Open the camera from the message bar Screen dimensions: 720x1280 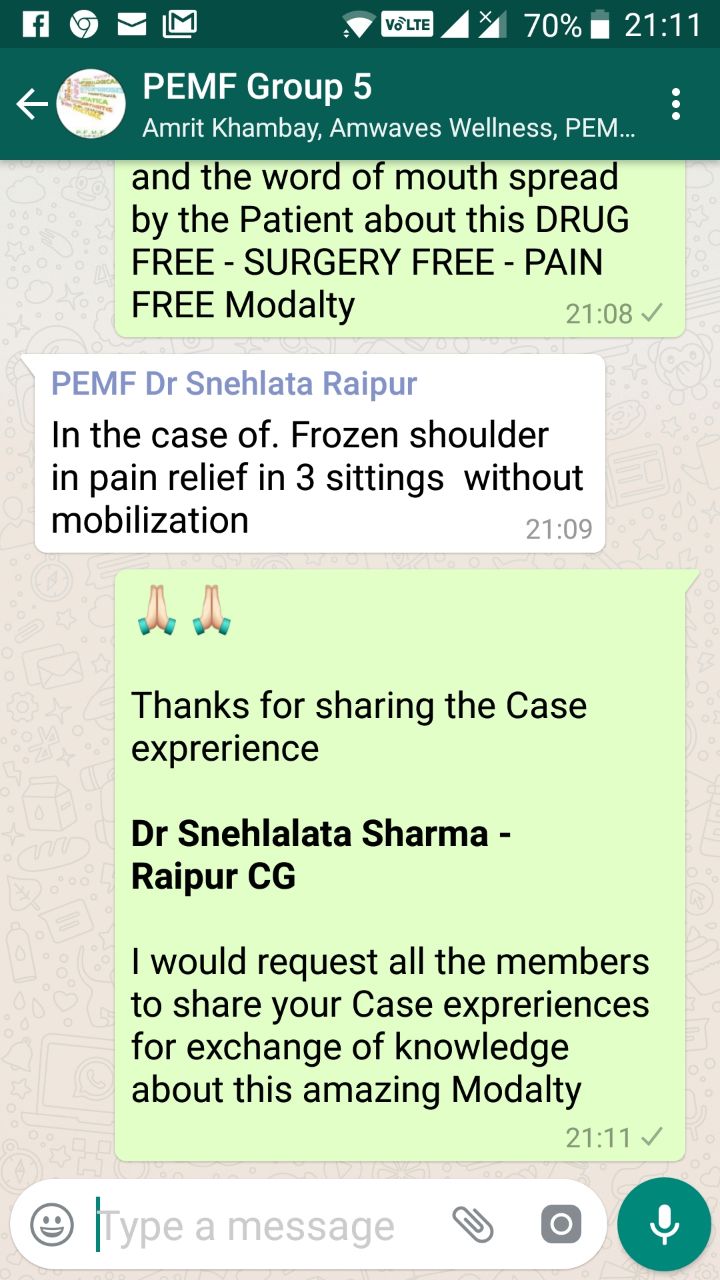(560, 1225)
